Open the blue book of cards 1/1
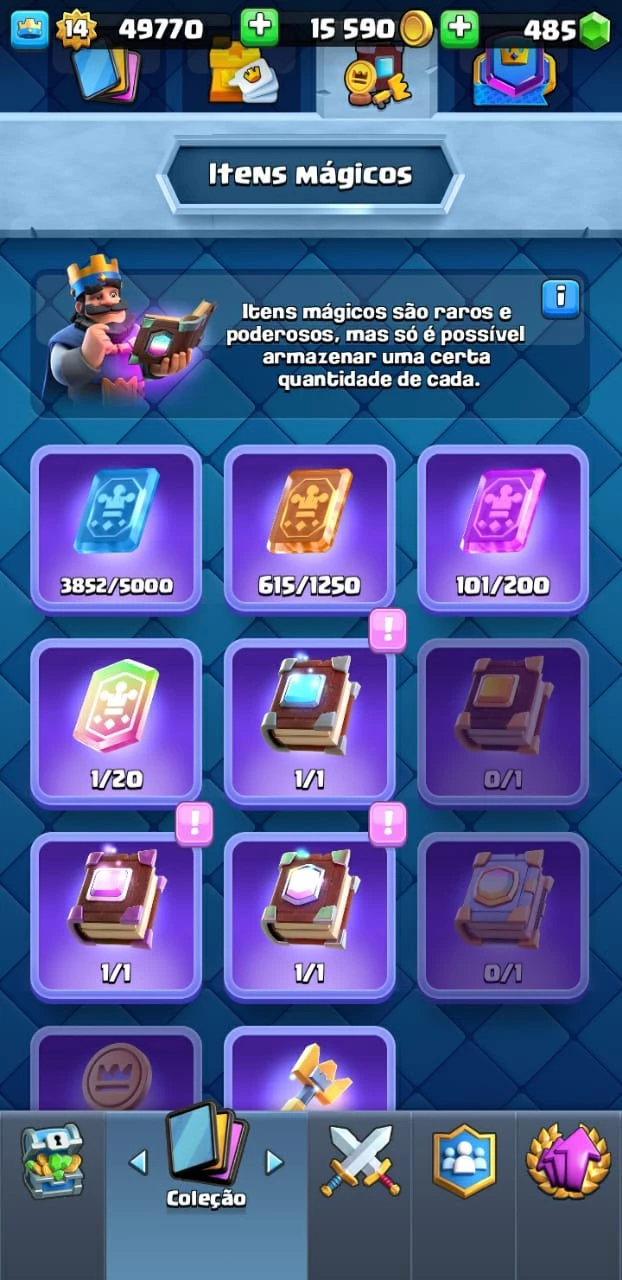Screen dimensions: 622x1280 309,722
